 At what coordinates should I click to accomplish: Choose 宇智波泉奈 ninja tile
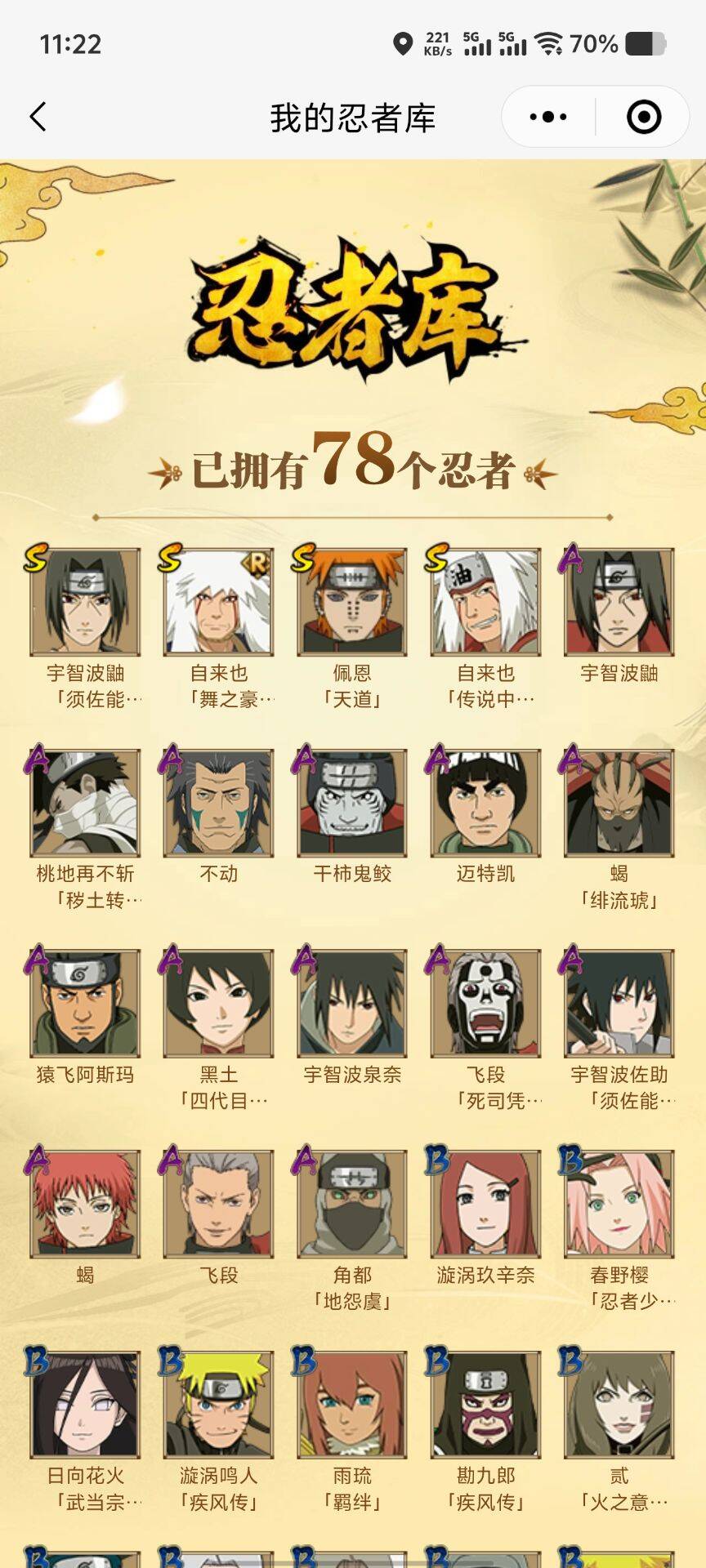pyautogui.click(x=352, y=1004)
